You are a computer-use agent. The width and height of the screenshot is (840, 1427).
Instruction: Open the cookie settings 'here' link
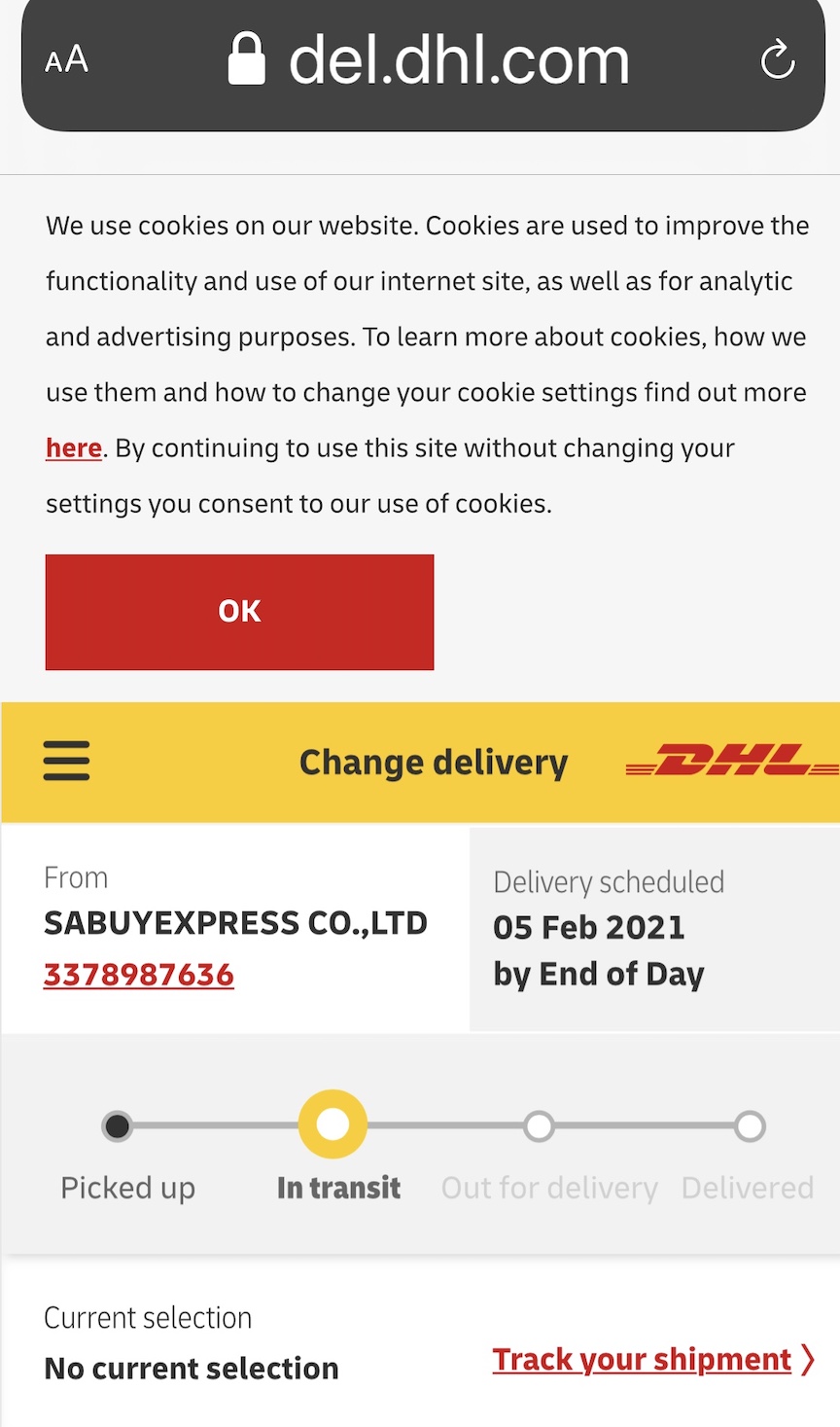pos(74,448)
